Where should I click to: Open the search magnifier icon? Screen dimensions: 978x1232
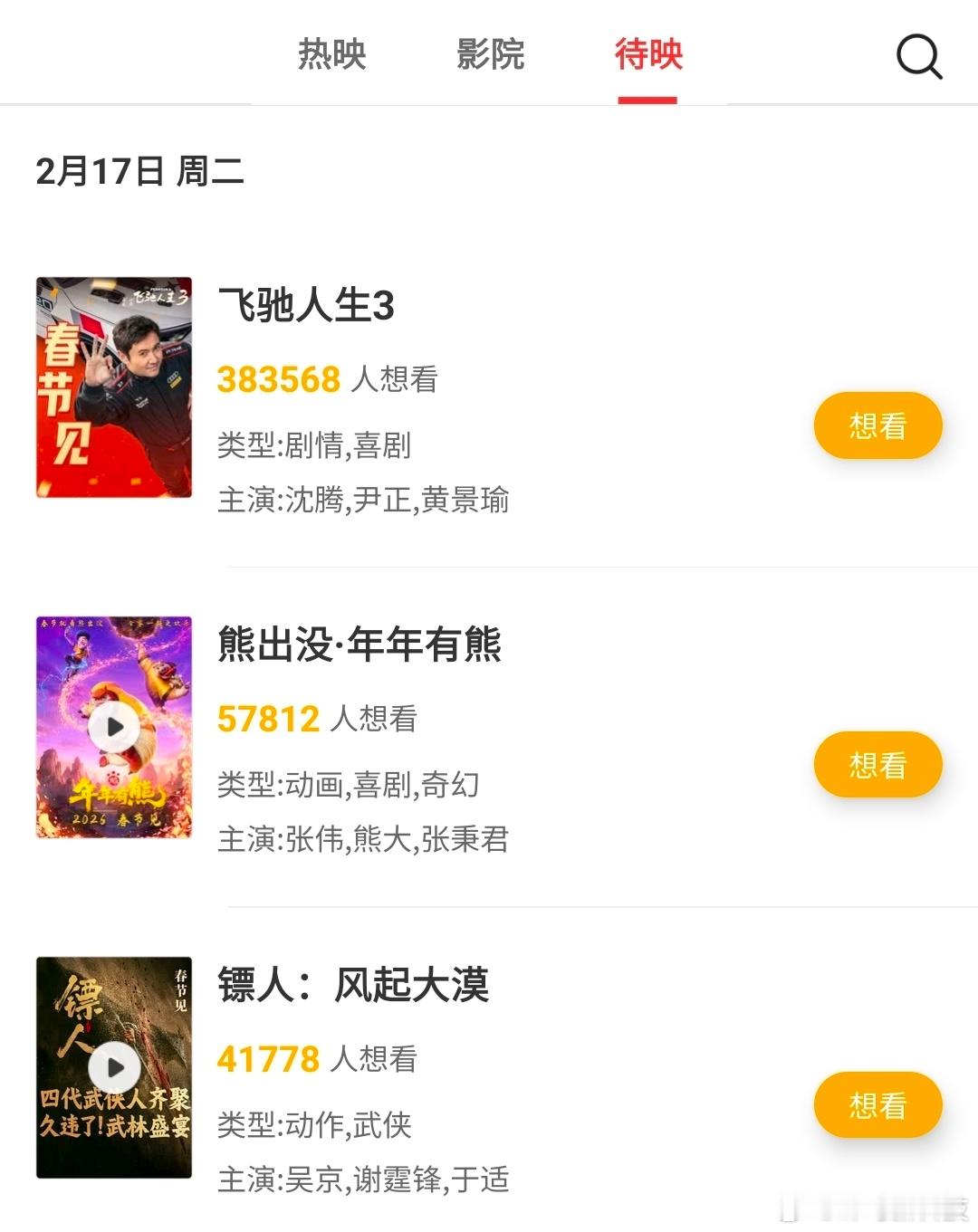tap(918, 57)
